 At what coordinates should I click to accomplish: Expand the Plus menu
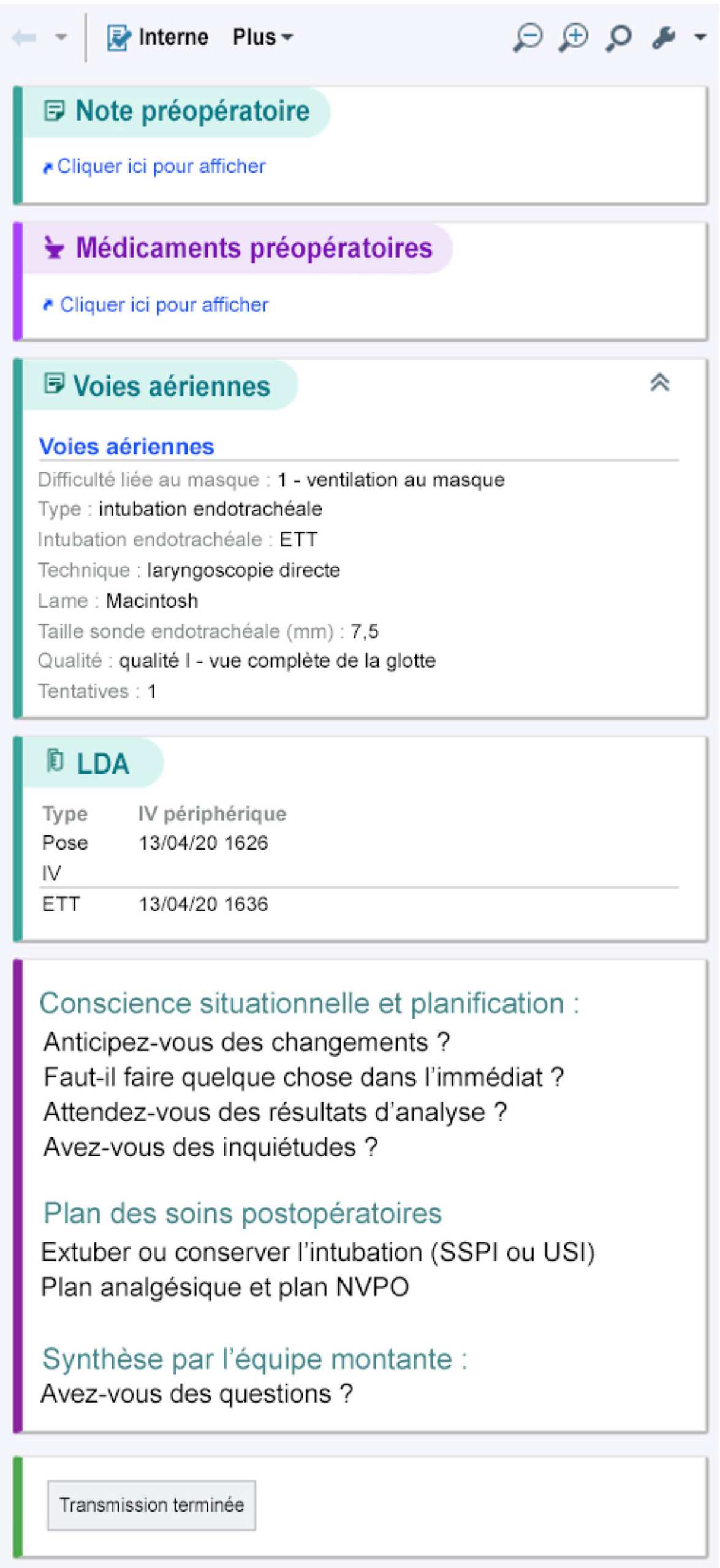point(262,37)
